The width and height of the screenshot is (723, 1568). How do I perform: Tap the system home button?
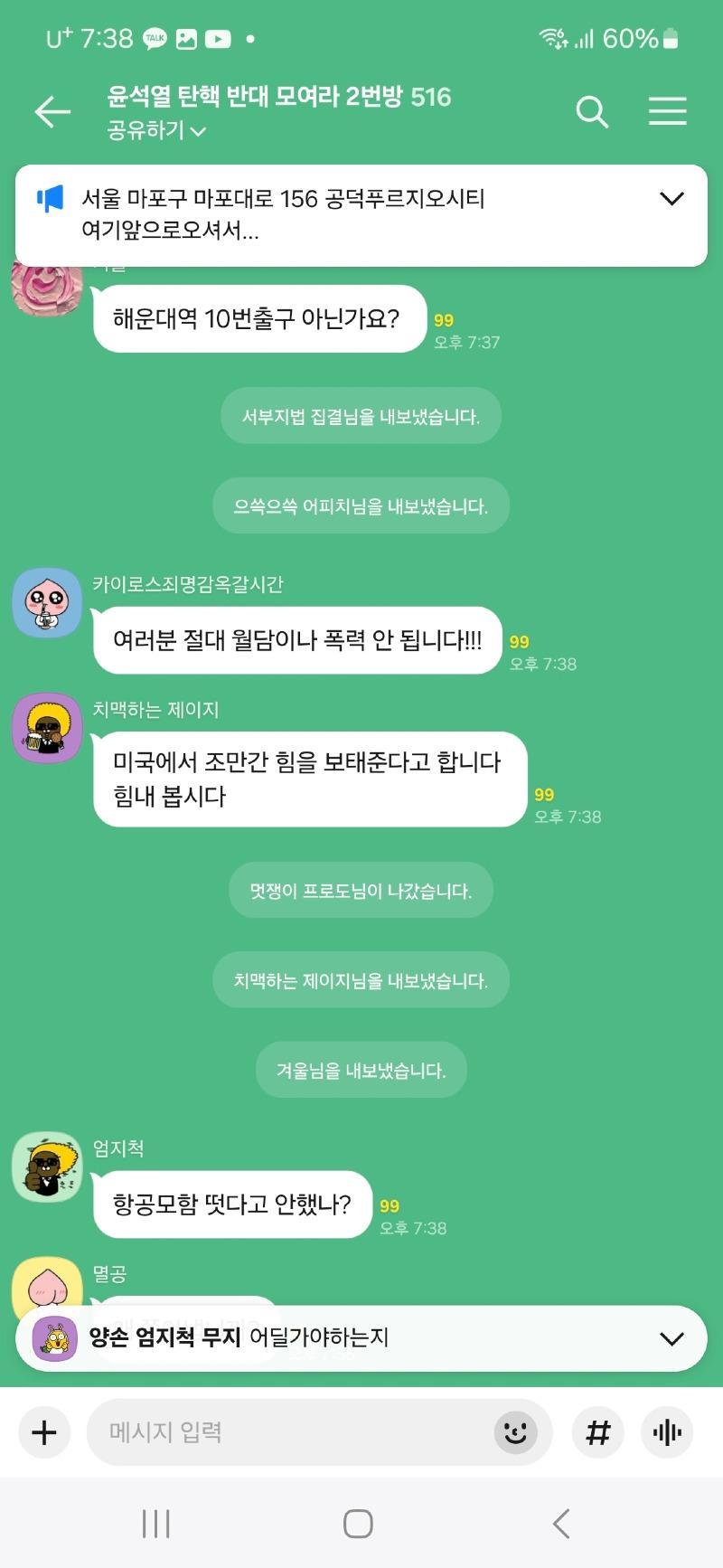point(358,1524)
